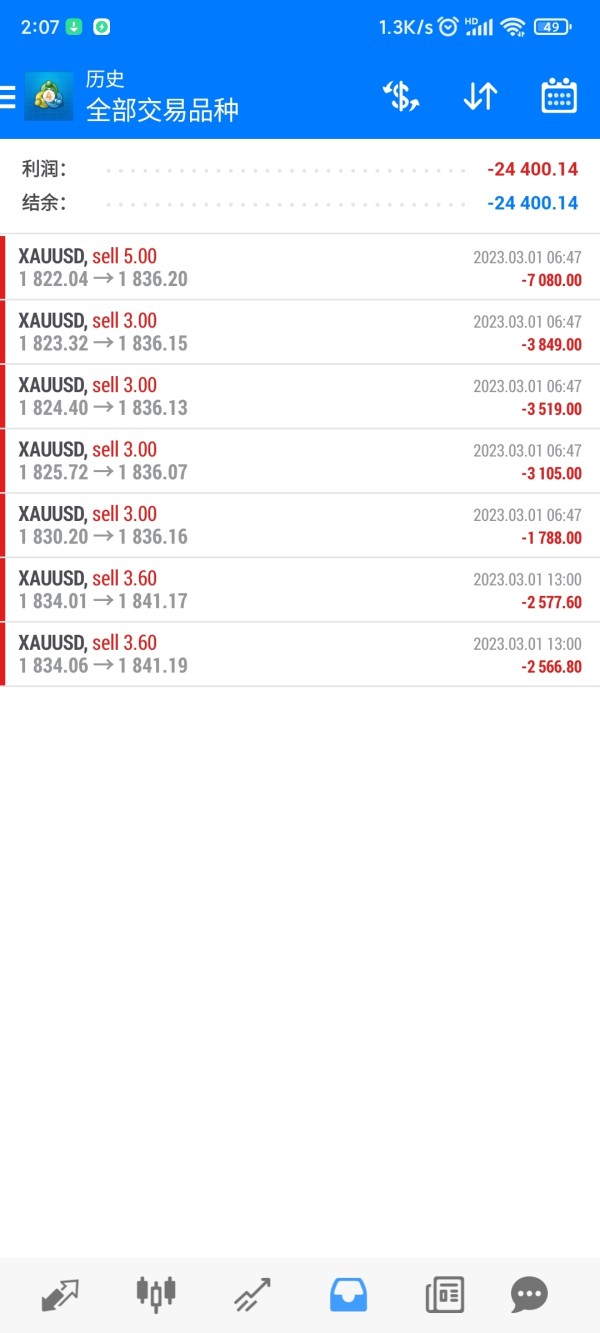Open XAUUSD sell 3.00 trade at 1823.32
Image resolution: width=600 pixels, height=1333 pixels.
click(x=300, y=332)
